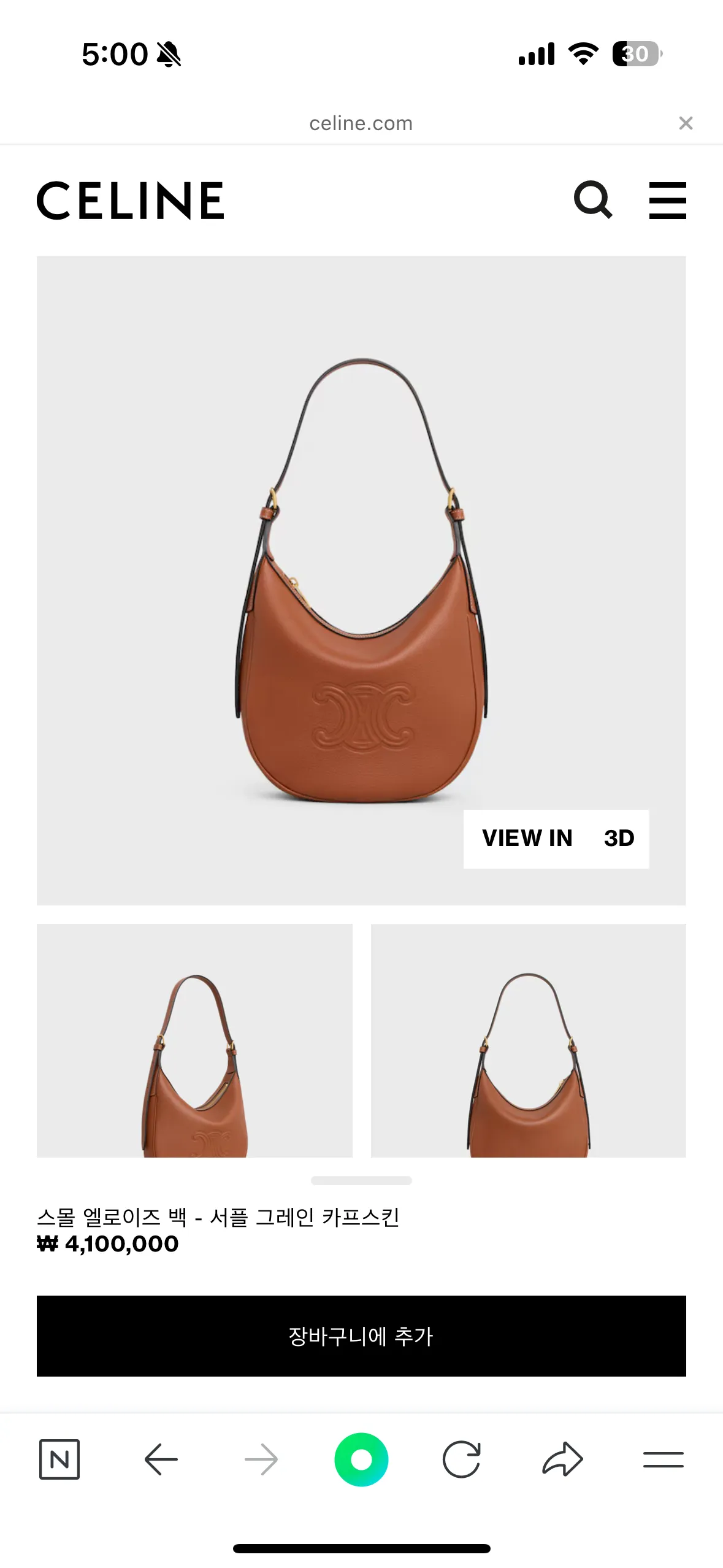The height and width of the screenshot is (1568, 723).
Task: Open the angled side-view bag thumbnail
Action: click(x=194, y=1040)
